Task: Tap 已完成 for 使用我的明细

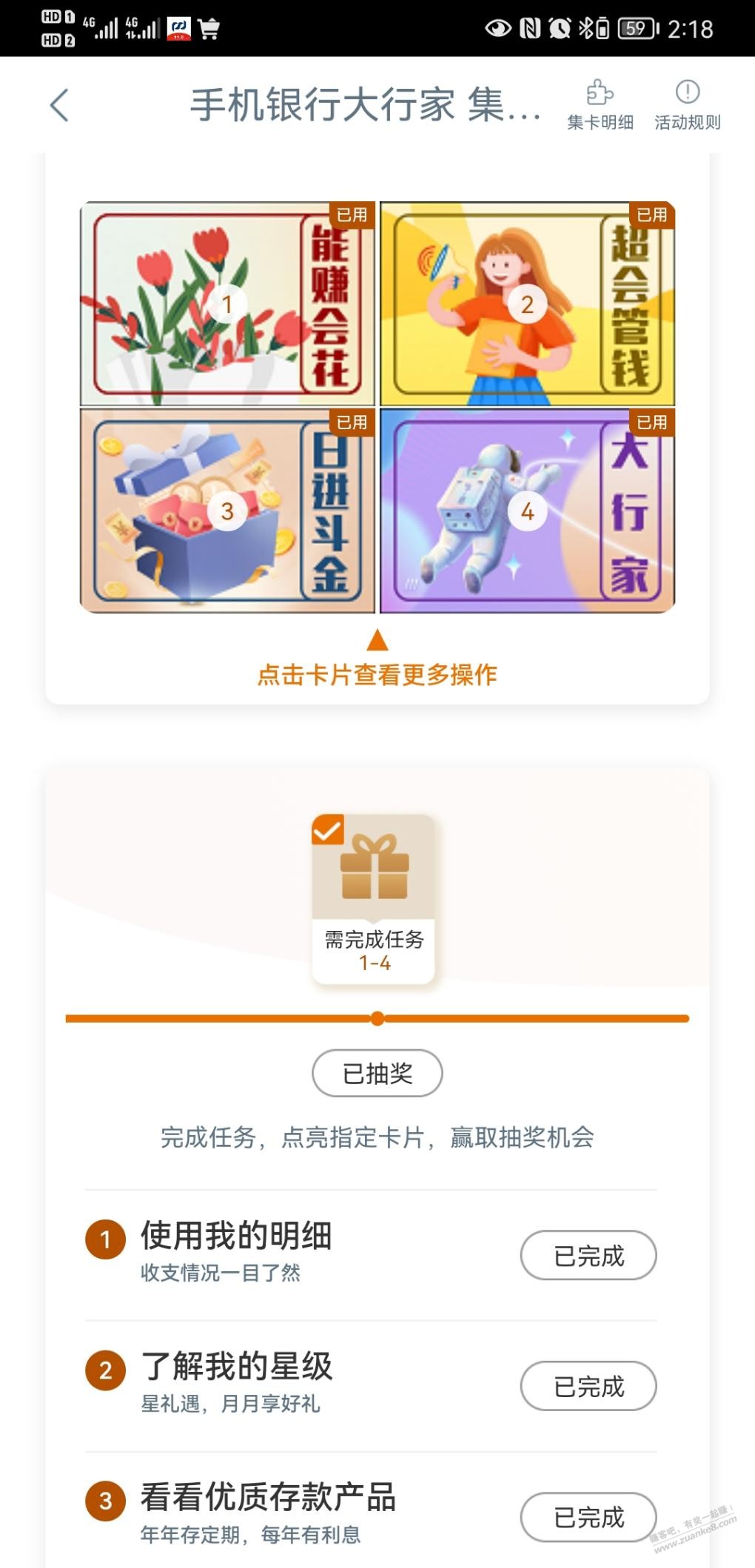Action: 588,1255
